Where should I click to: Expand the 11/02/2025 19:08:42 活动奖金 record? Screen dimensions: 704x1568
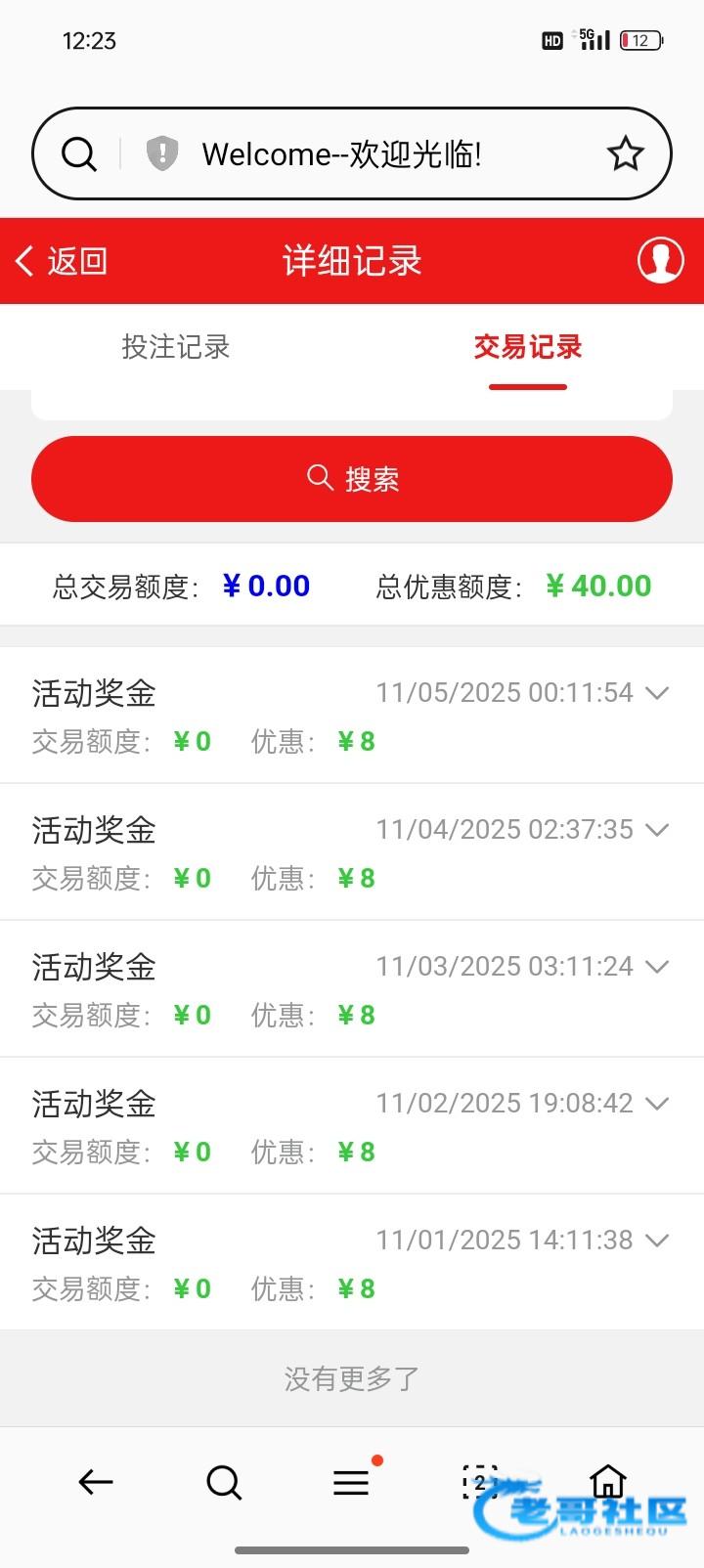[x=657, y=1104]
